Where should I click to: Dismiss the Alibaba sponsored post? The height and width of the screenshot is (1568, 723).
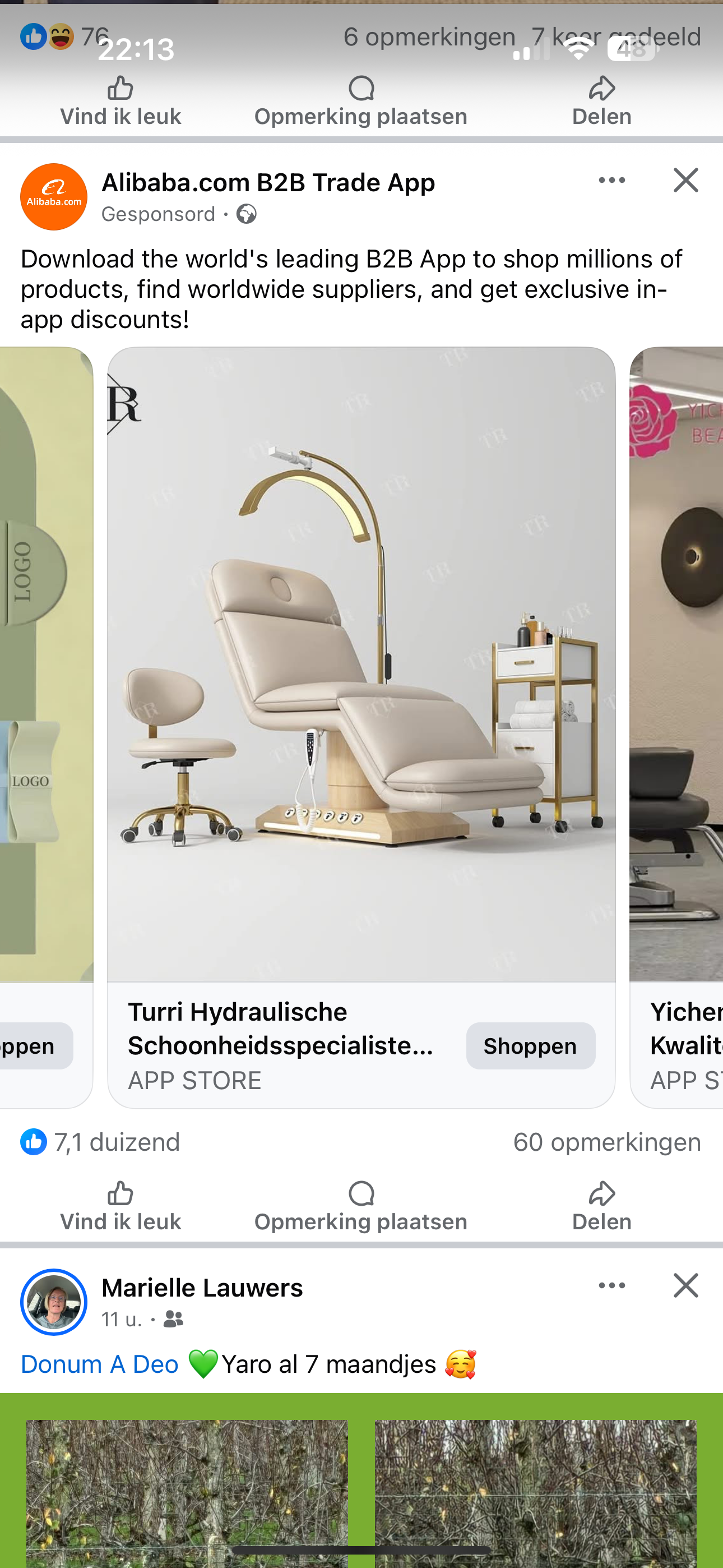point(685,180)
